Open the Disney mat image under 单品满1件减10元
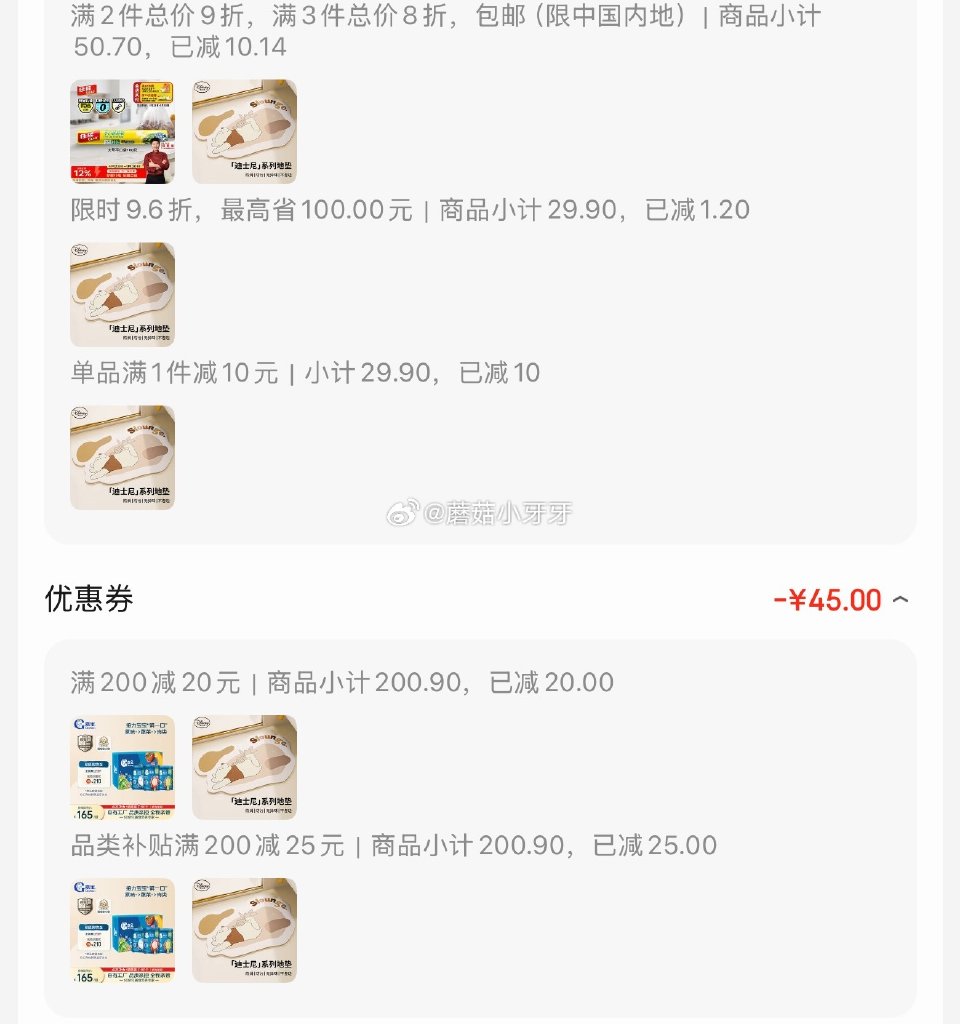Image resolution: width=960 pixels, height=1024 pixels. (x=122, y=457)
